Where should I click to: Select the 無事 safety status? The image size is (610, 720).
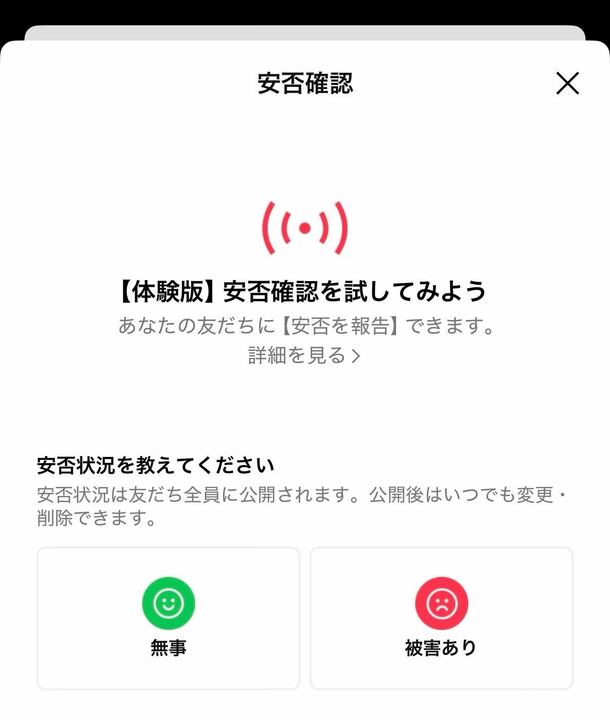click(x=168, y=618)
